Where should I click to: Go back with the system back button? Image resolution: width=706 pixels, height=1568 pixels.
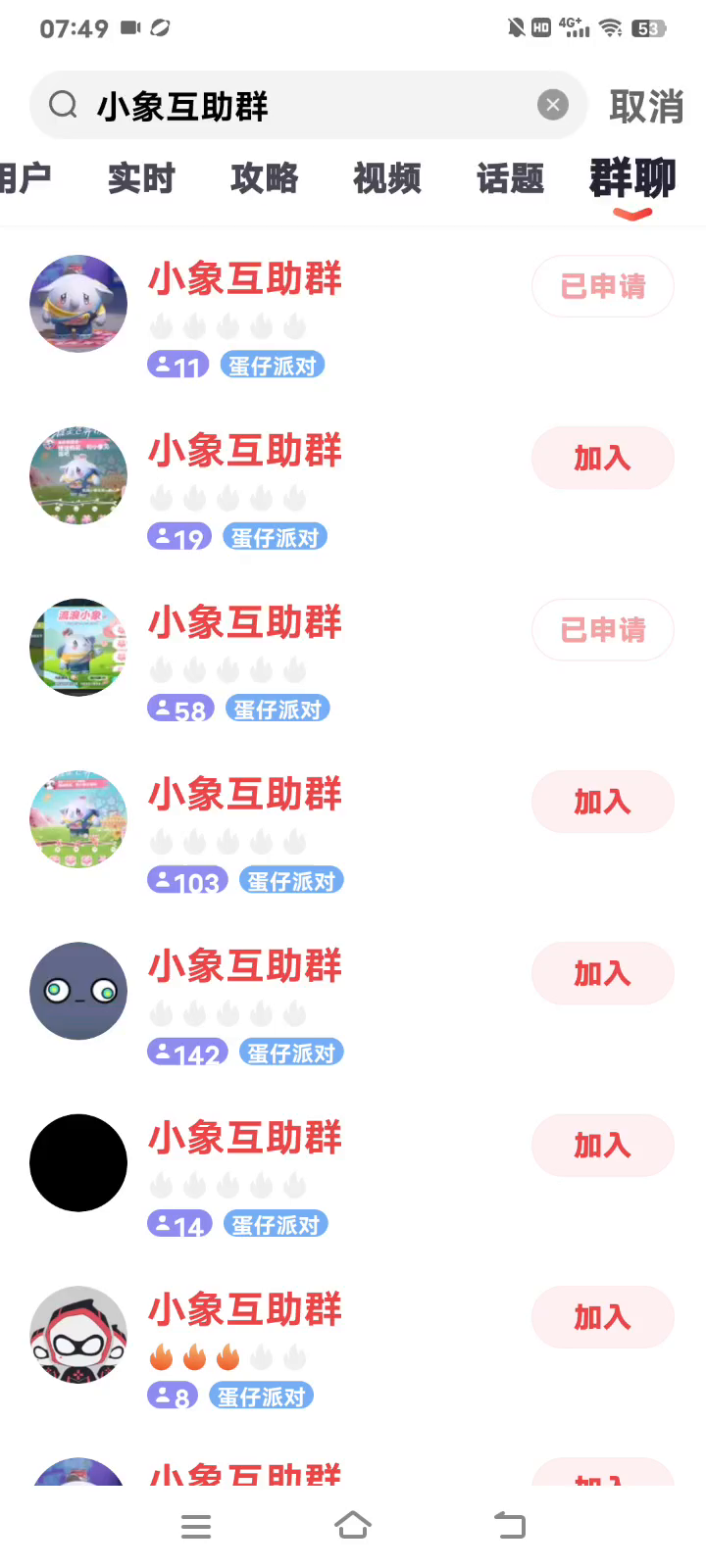(x=510, y=1526)
